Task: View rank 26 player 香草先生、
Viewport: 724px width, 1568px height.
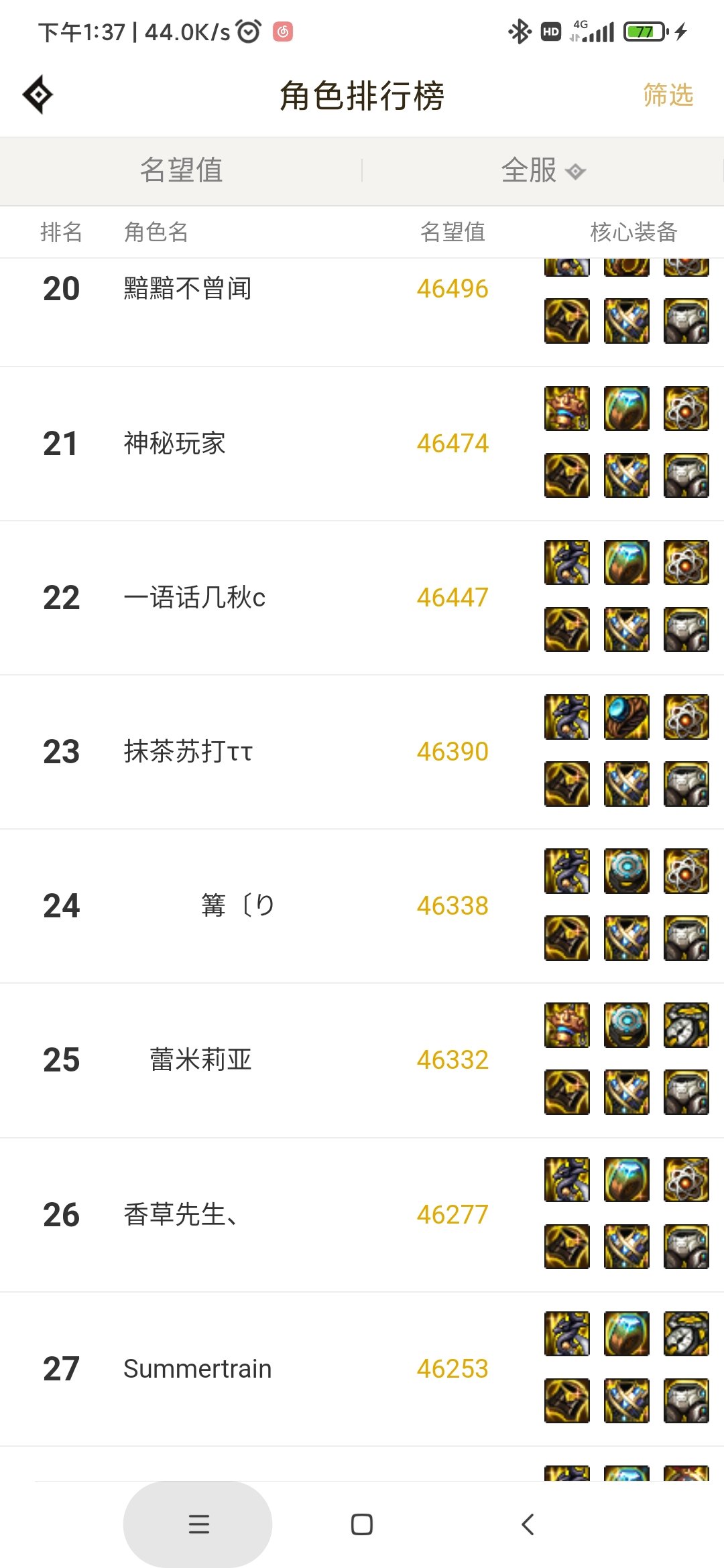Action: (362, 1214)
